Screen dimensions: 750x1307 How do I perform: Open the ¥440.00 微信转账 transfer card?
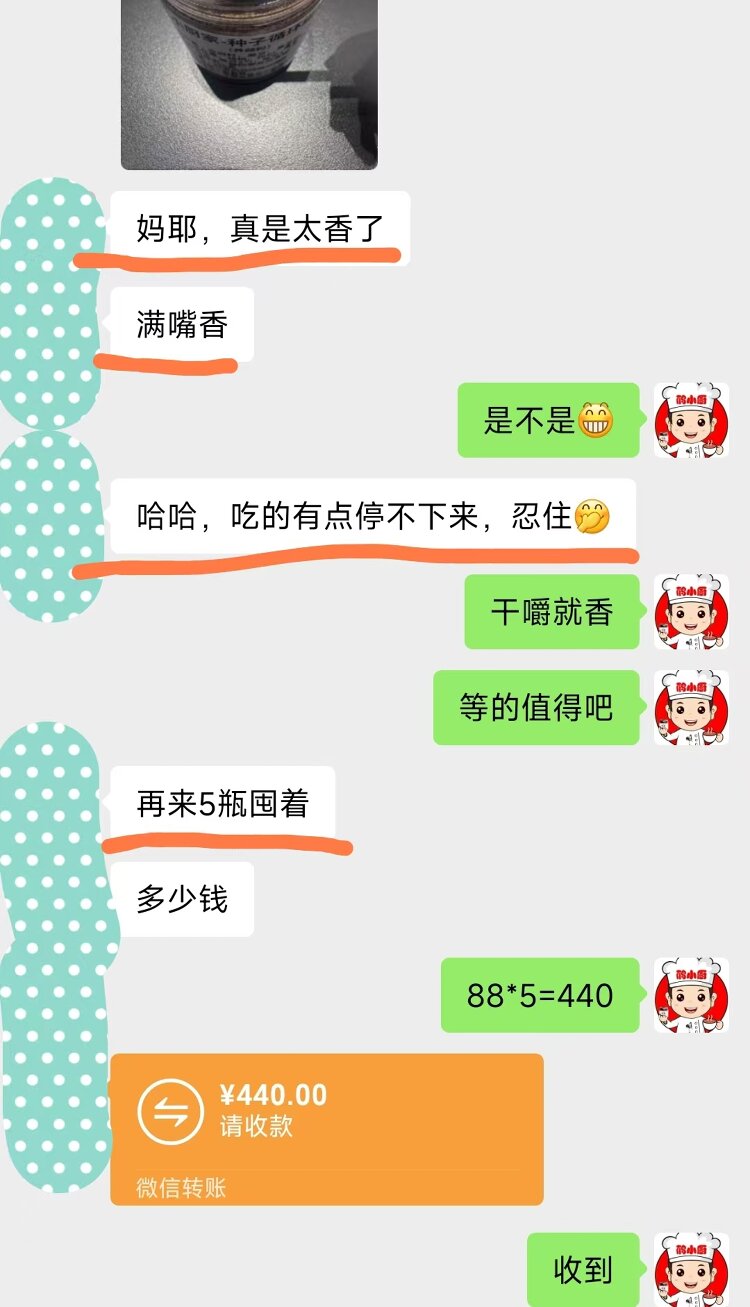coord(326,1128)
